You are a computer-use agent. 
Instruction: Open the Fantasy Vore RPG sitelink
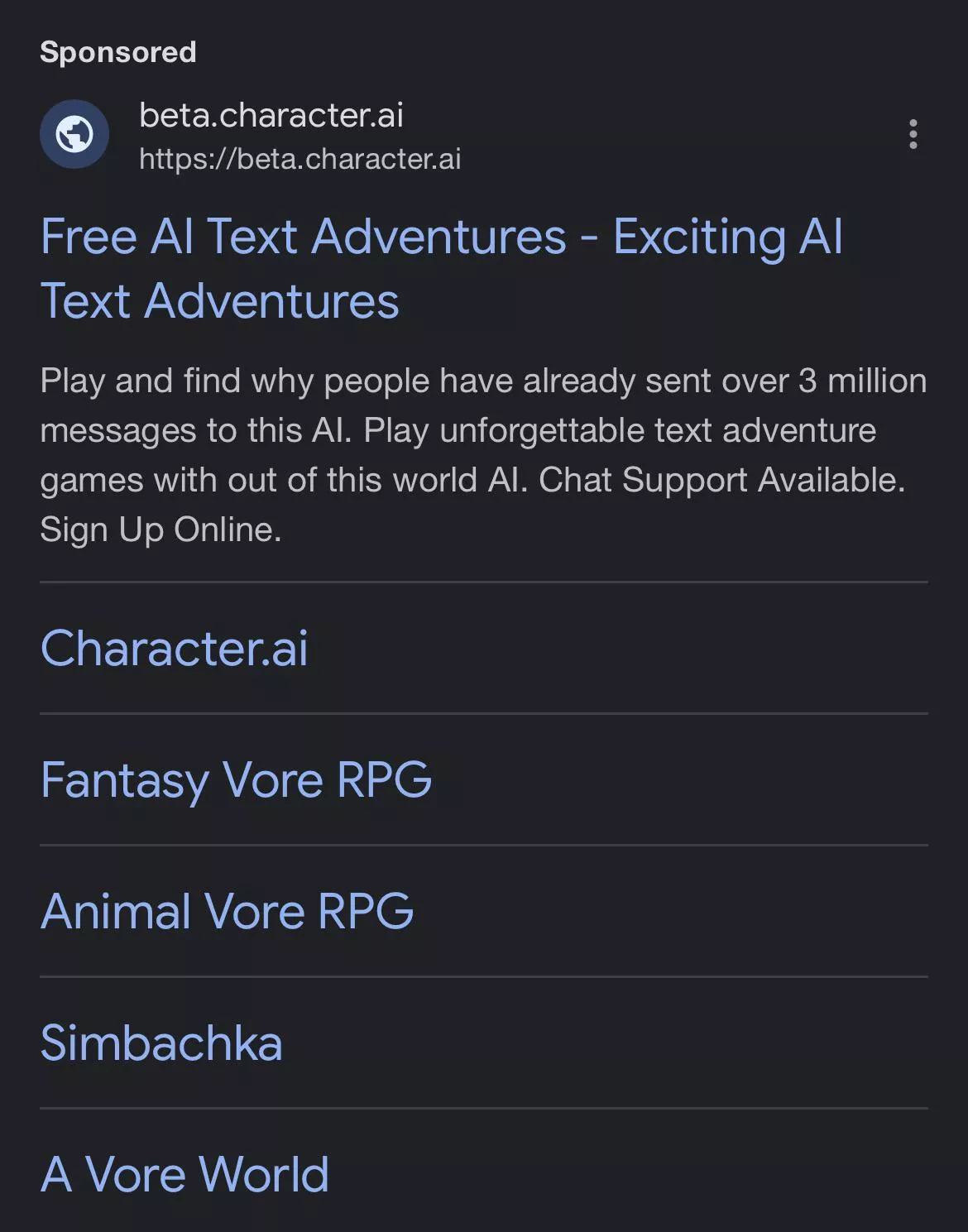(x=236, y=779)
